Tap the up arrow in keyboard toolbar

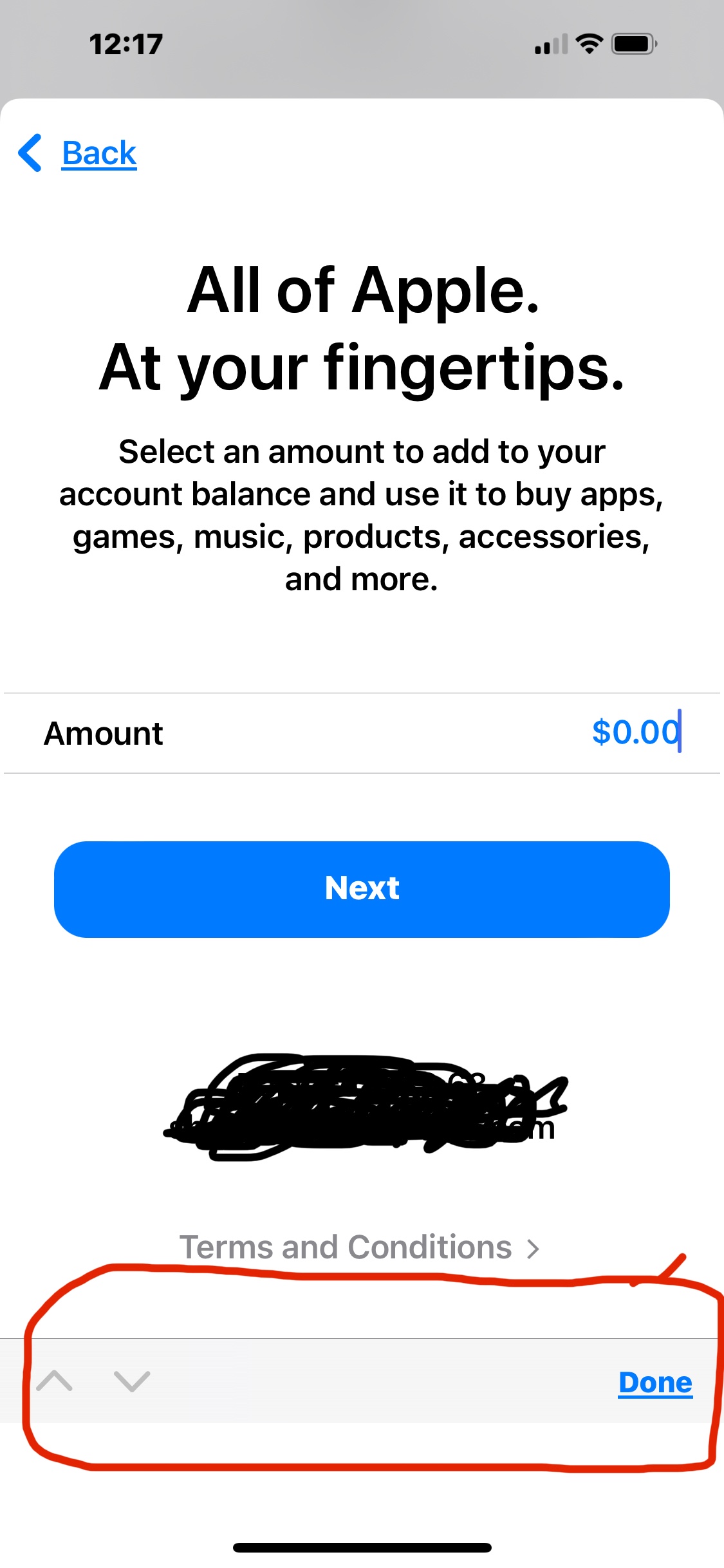pyautogui.click(x=55, y=1381)
